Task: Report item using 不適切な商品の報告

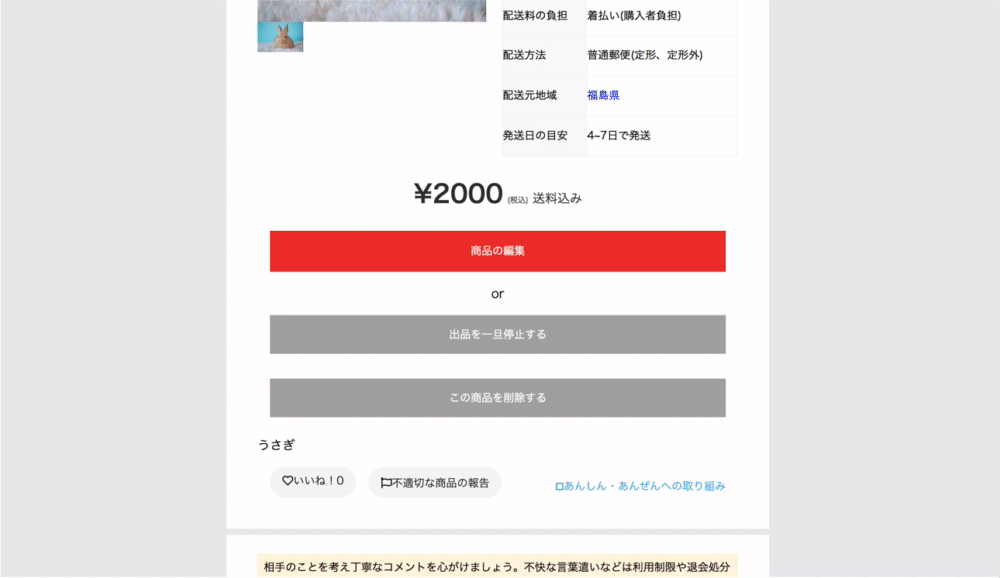Action: click(x=435, y=483)
